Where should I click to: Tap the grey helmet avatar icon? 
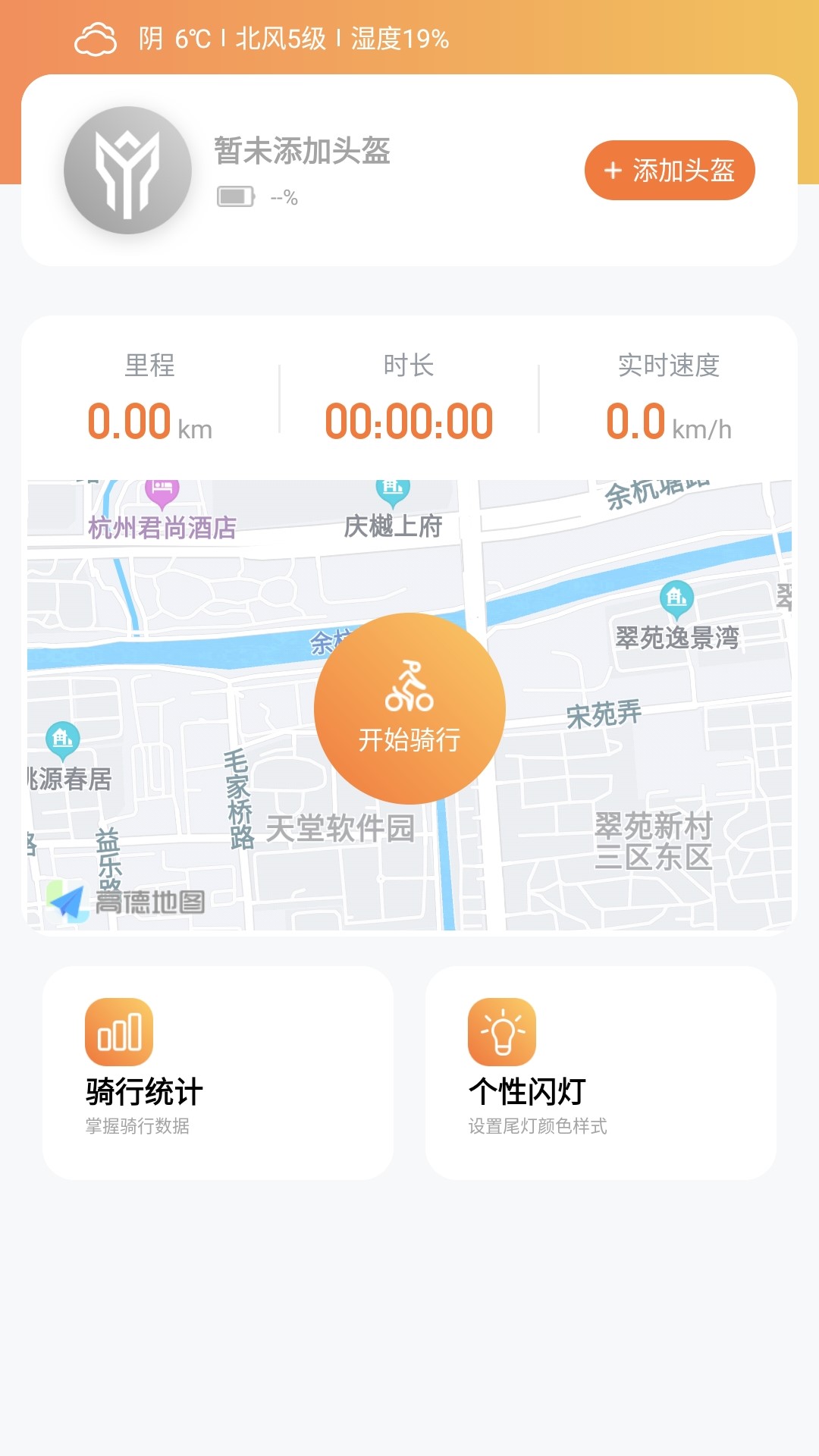pyautogui.click(x=127, y=170)
